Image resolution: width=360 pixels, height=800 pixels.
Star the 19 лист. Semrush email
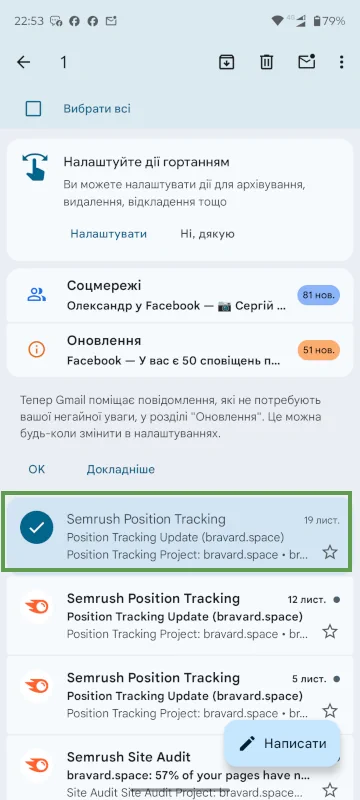coord(330,552)
